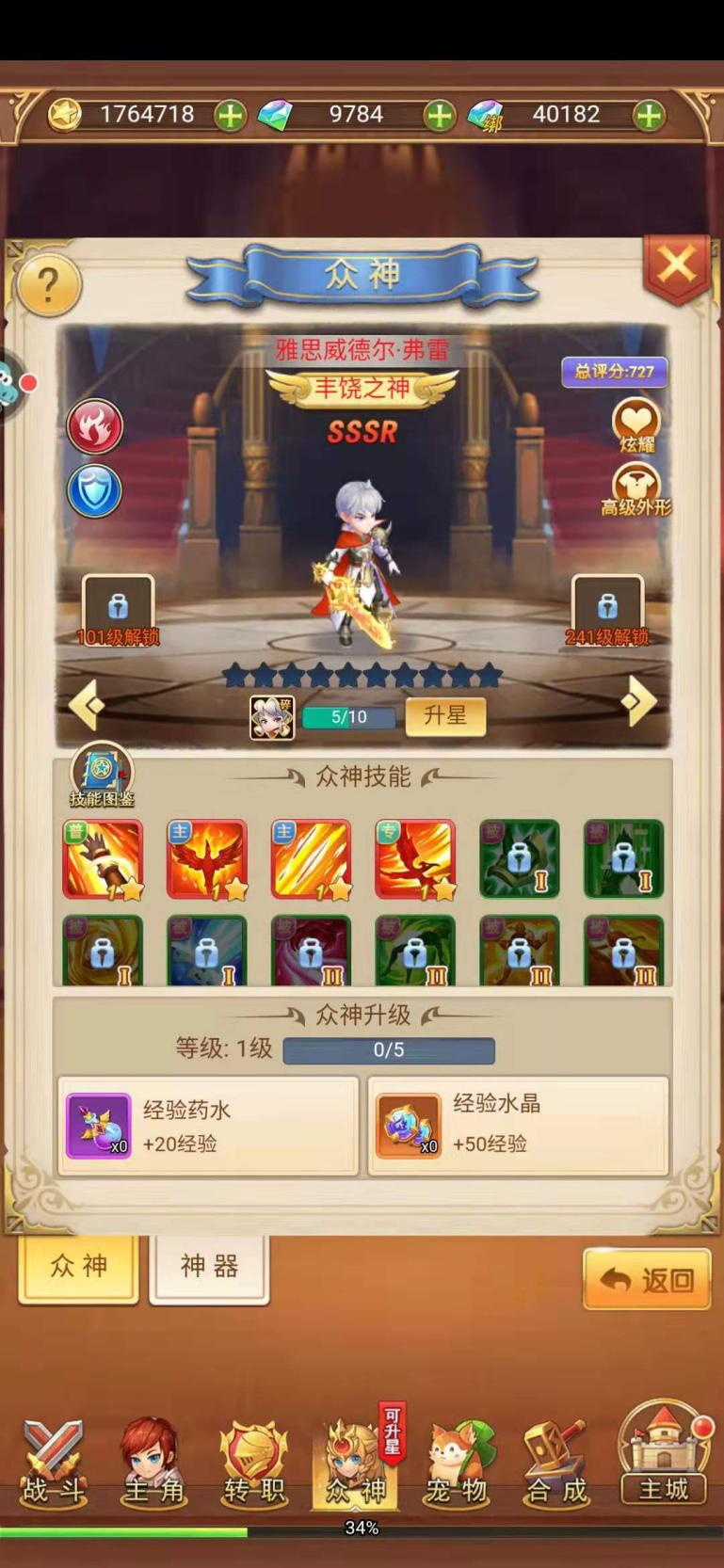
Task: View the fire element icon details
Action: [95, 426]
